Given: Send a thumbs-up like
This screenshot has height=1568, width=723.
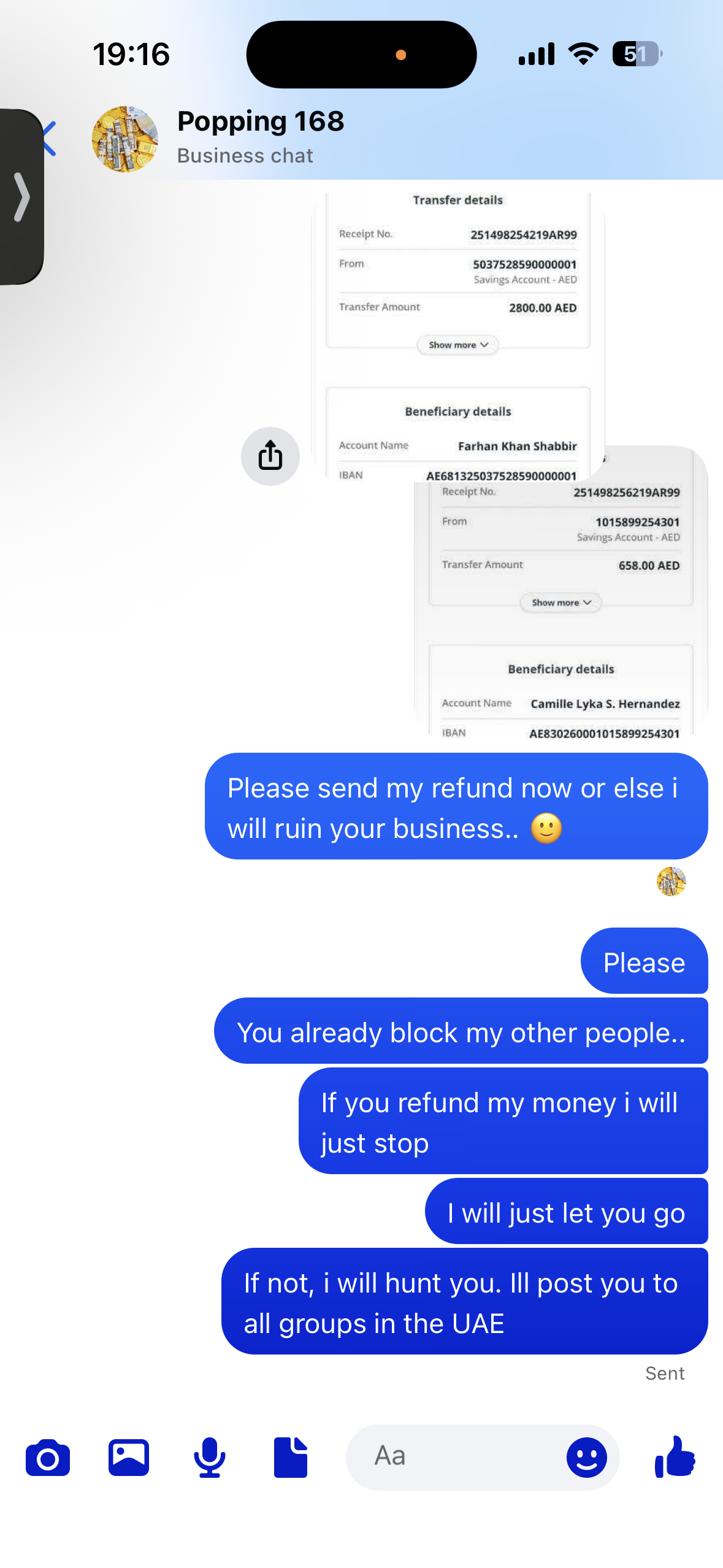Looking at the screenshot, I should 675,1458.
